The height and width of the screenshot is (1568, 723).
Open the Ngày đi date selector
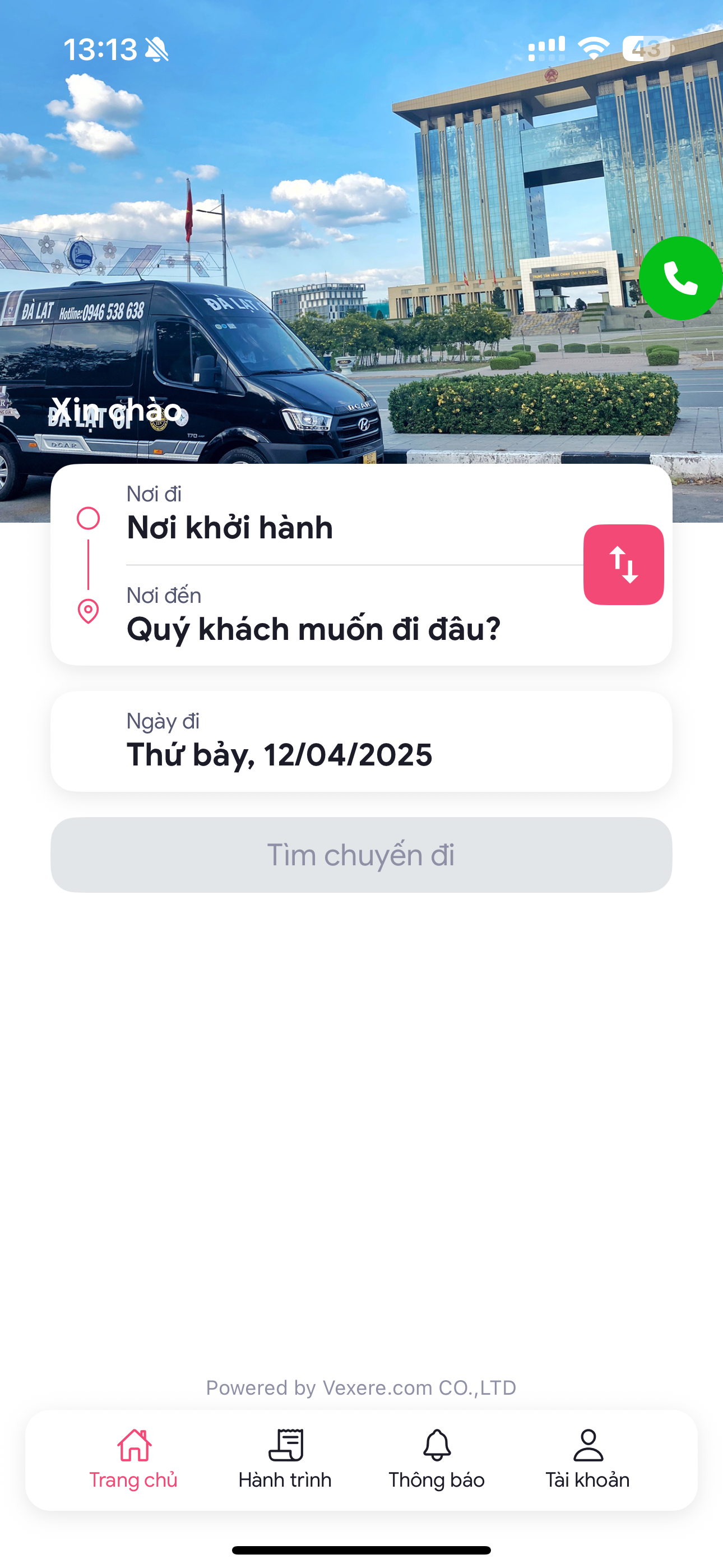tap(361, 741)
